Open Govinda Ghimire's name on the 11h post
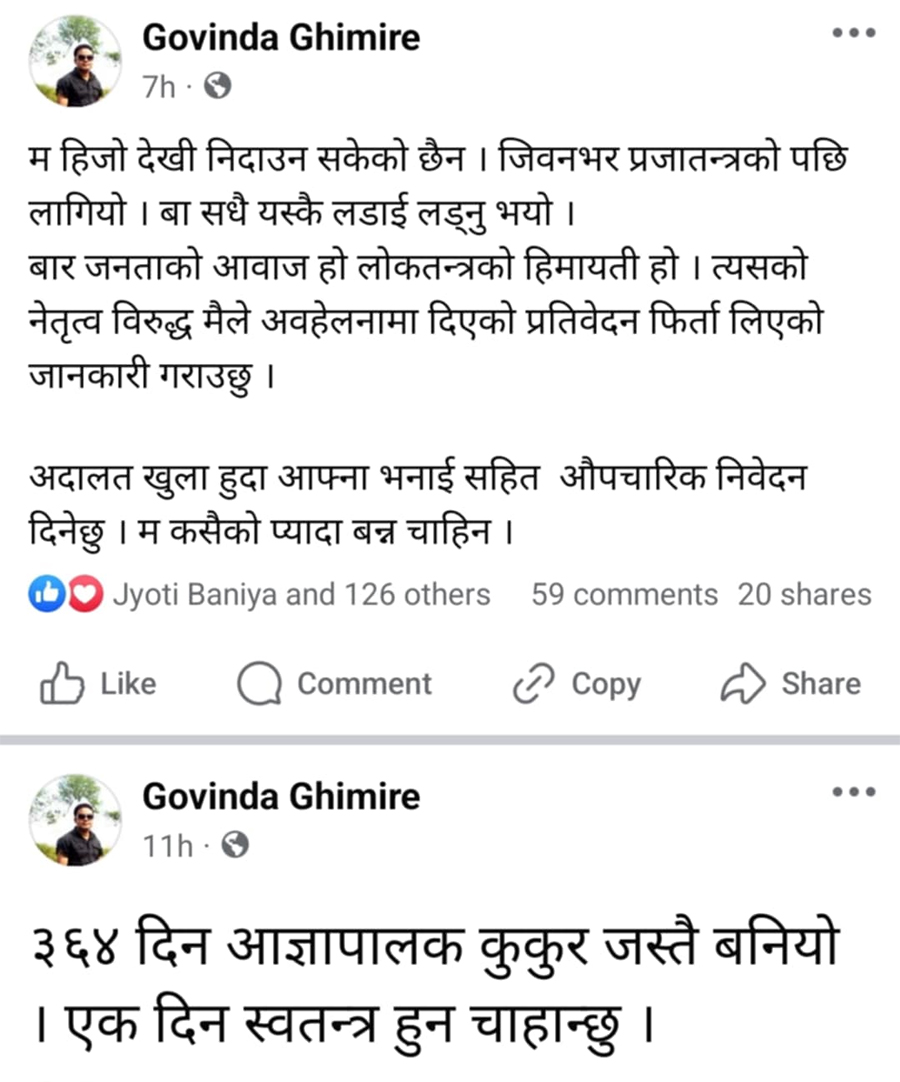 click(281, 797)
